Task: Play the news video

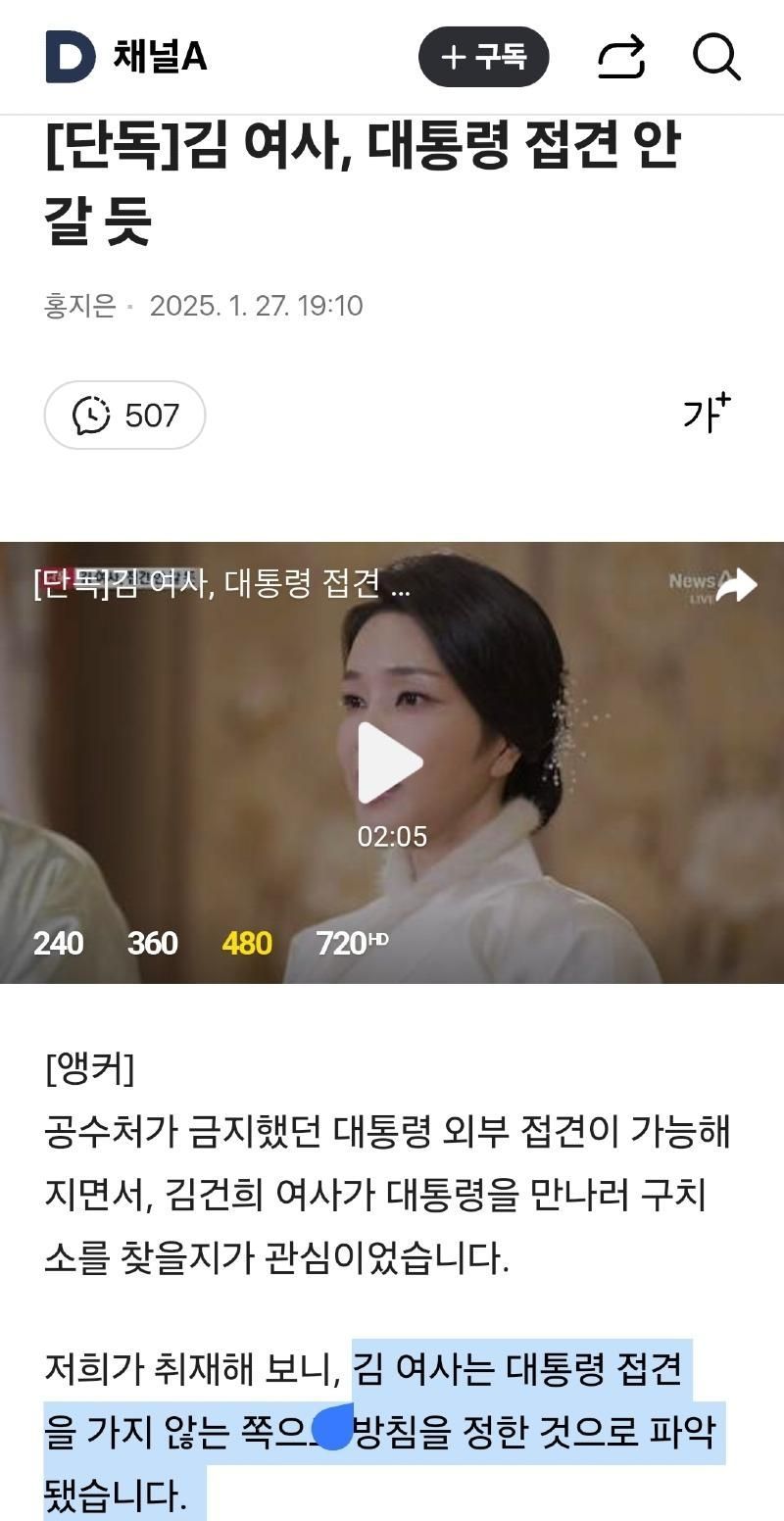Action: 390,762
